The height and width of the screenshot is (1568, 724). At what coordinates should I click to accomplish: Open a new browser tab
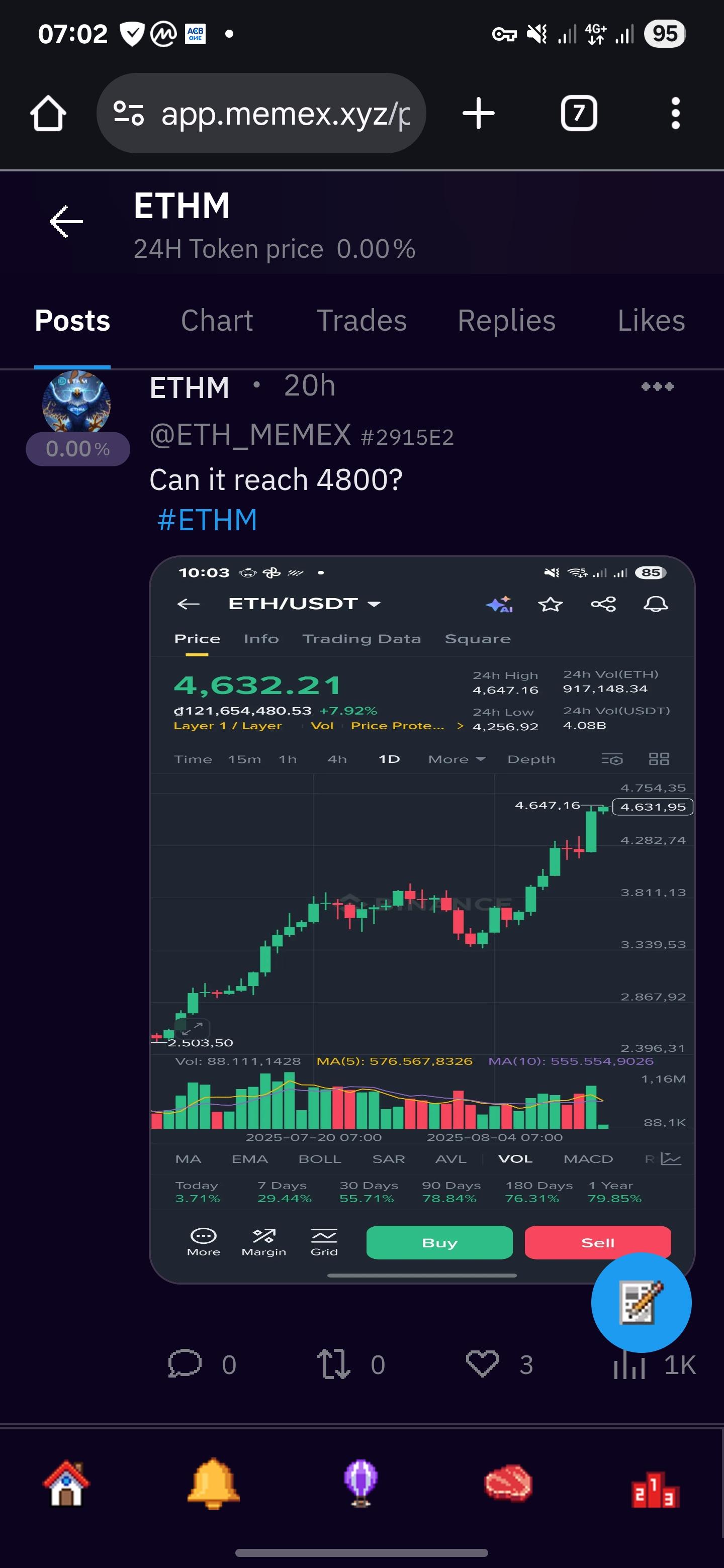click(x=479, y=114)
